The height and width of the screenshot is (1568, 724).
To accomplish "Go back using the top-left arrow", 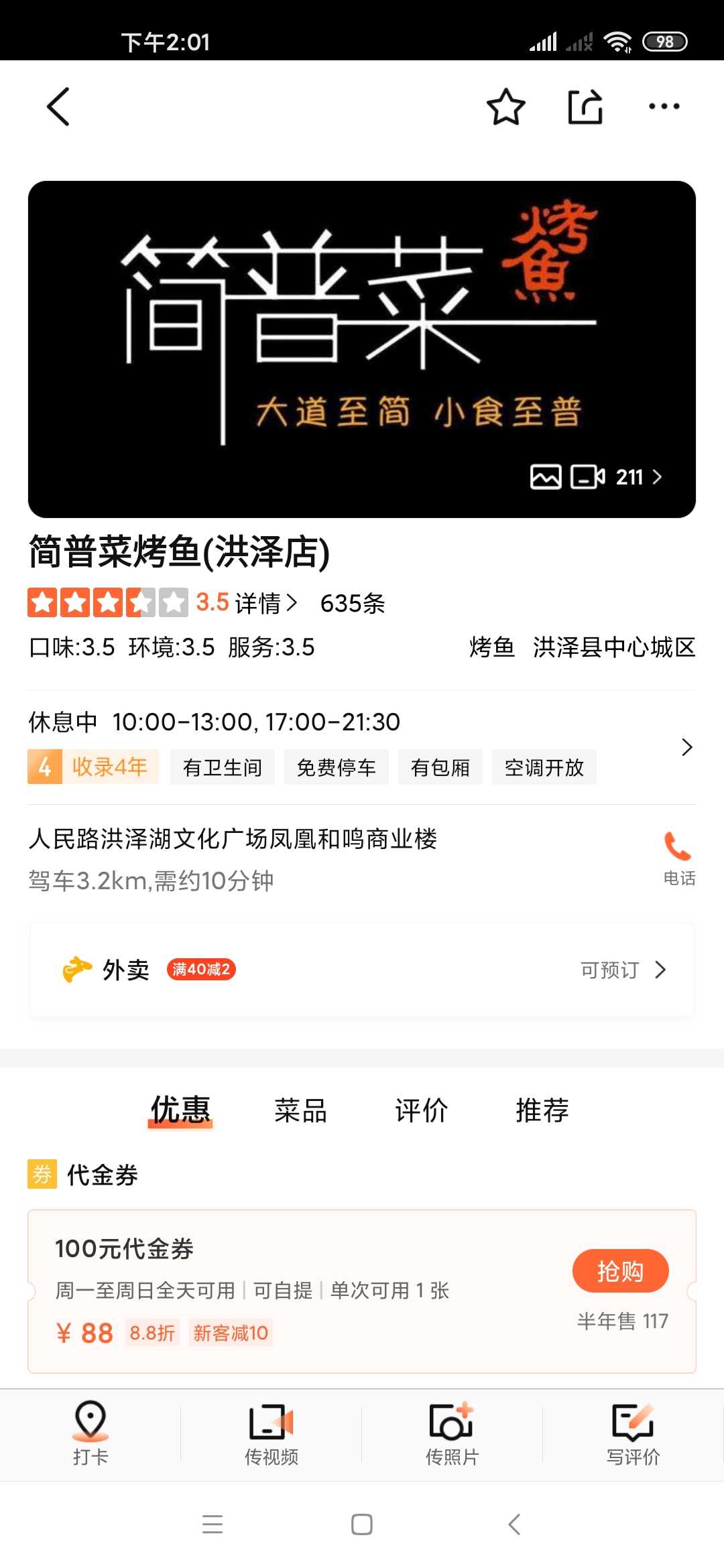I will [58, 107].
